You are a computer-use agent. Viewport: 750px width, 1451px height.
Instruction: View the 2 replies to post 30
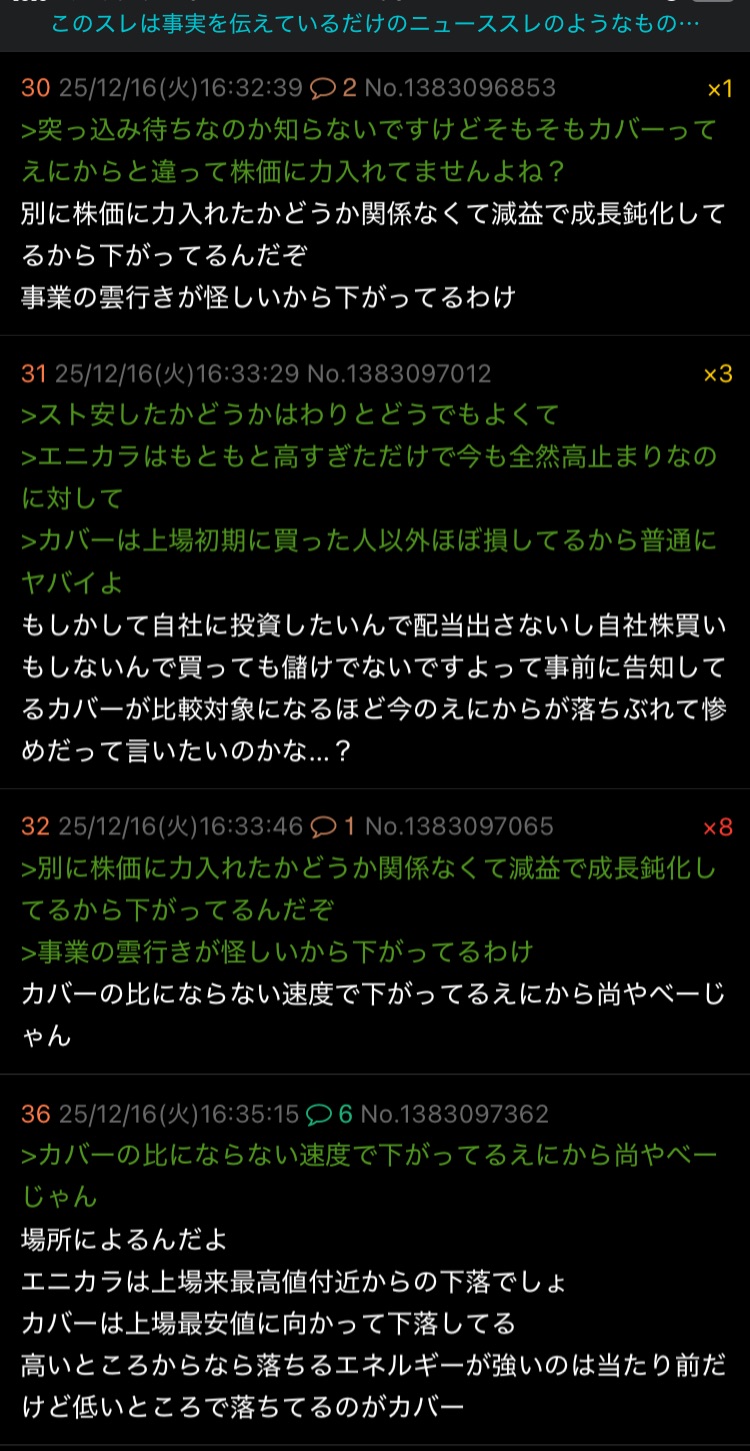click(x=334, y=88)
